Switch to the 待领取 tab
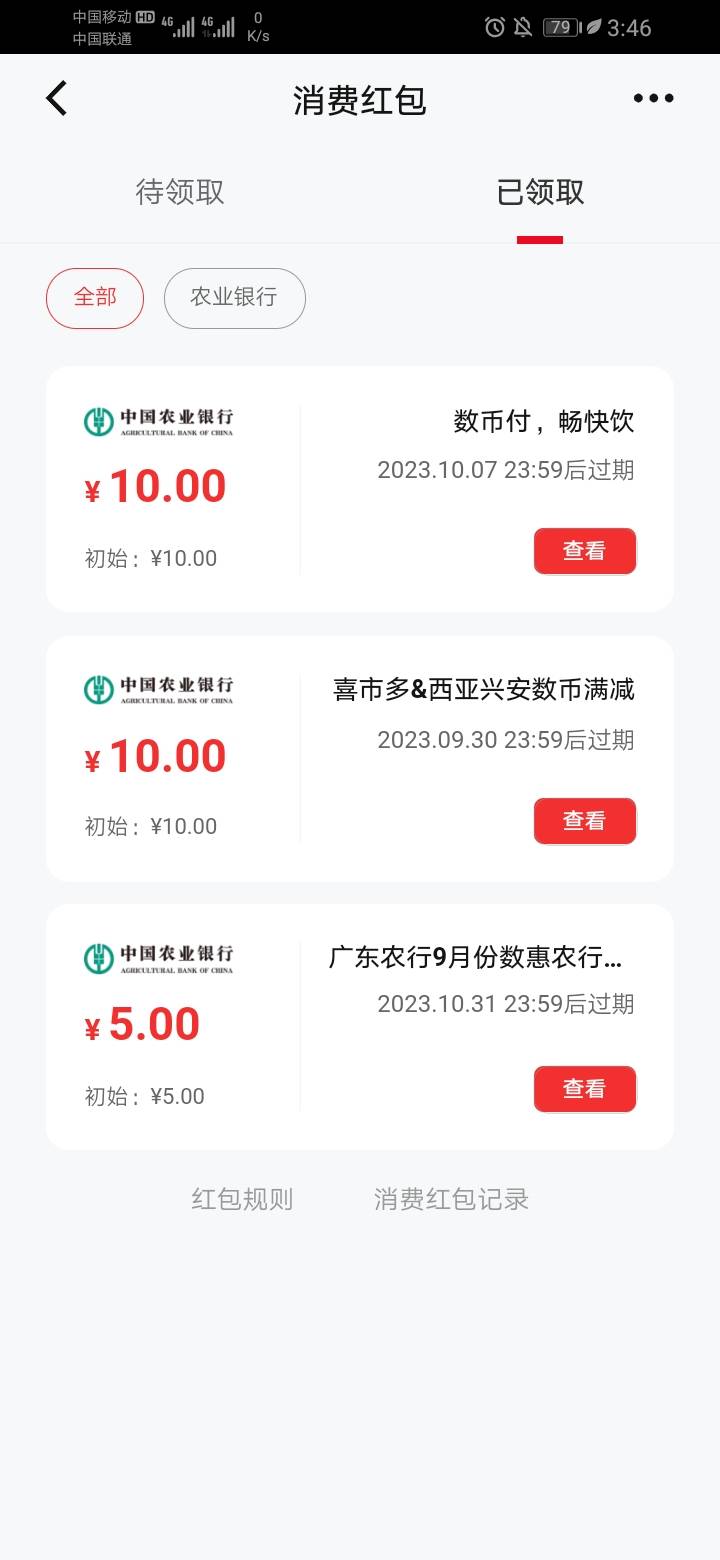The width and height of the screenshot is (720, 1560). (x=180, y=192)
